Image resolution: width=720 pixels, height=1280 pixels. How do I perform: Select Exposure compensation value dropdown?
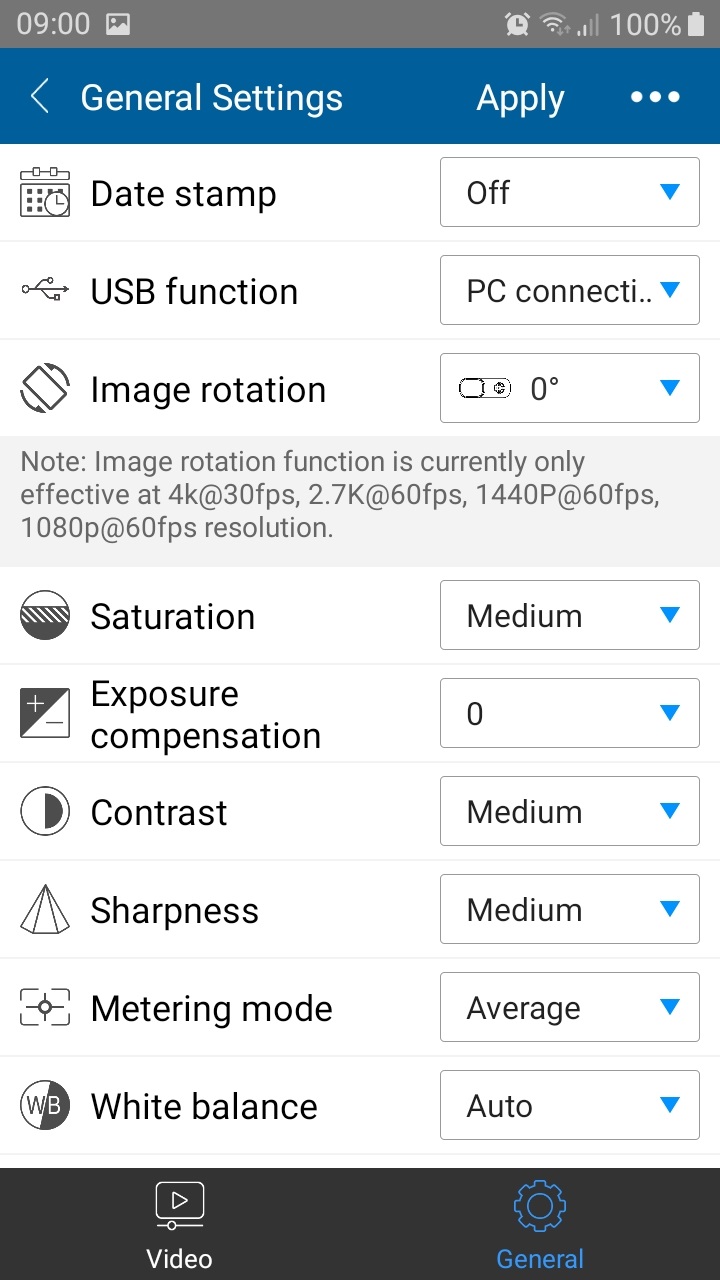click(569, 713)
